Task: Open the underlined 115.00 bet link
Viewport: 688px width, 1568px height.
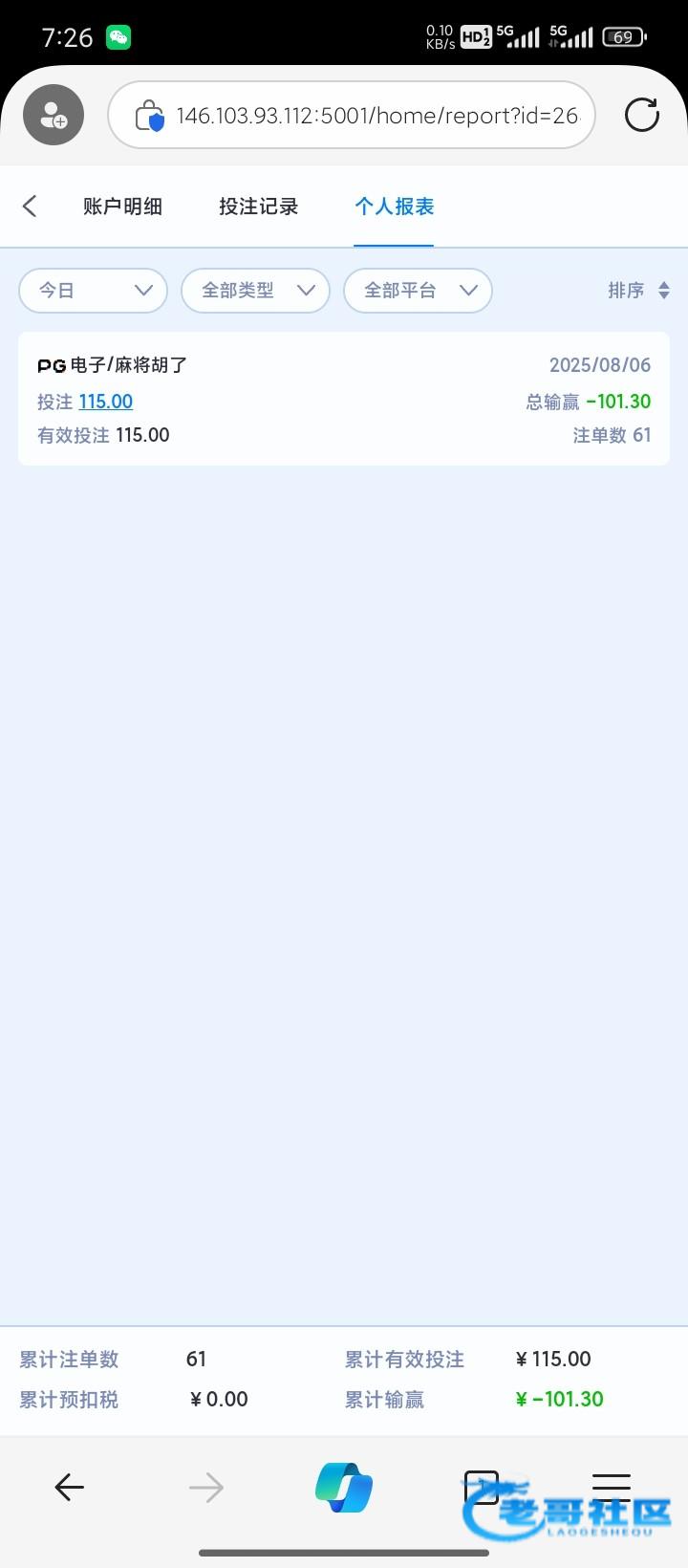Action: click(x=106, y=402)
